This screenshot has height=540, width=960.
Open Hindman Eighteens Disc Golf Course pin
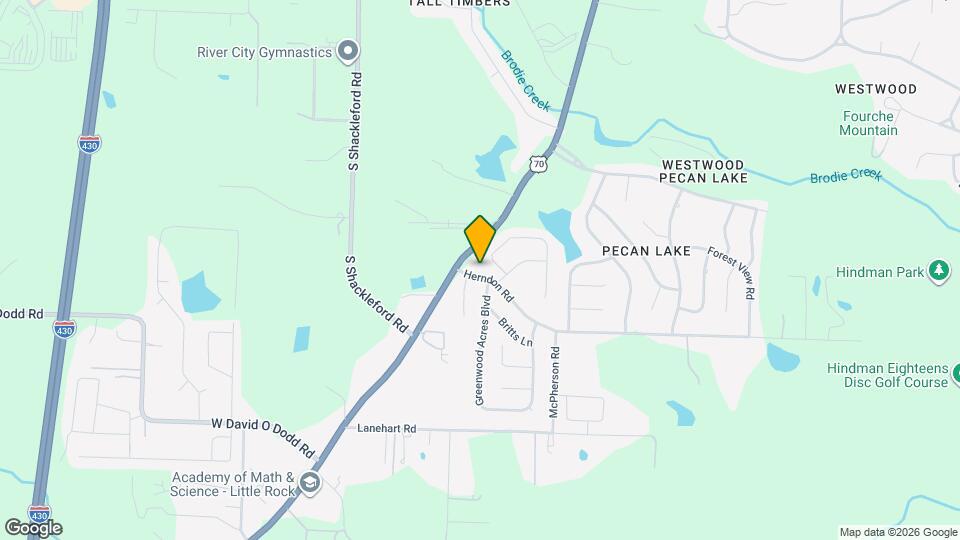(955, 375)
